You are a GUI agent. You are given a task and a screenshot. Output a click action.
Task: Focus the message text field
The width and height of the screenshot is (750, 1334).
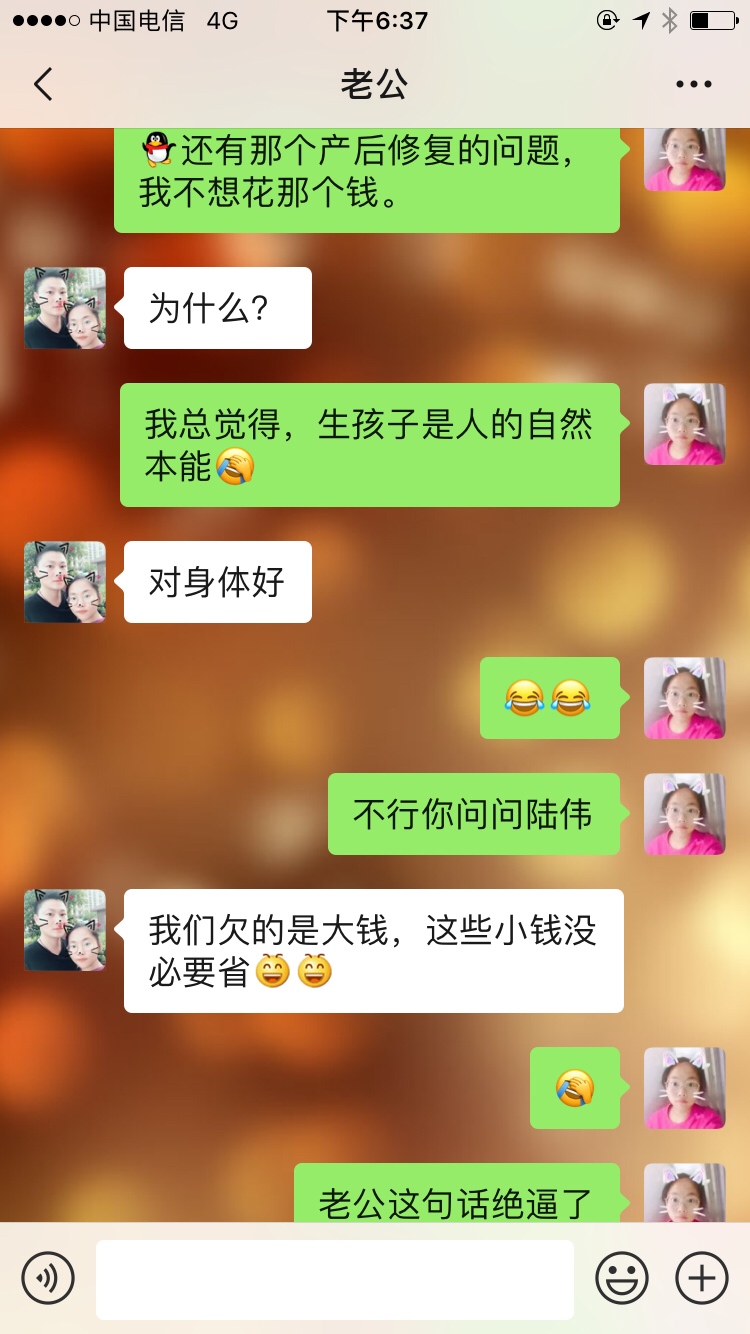[x=335, y=1279]
